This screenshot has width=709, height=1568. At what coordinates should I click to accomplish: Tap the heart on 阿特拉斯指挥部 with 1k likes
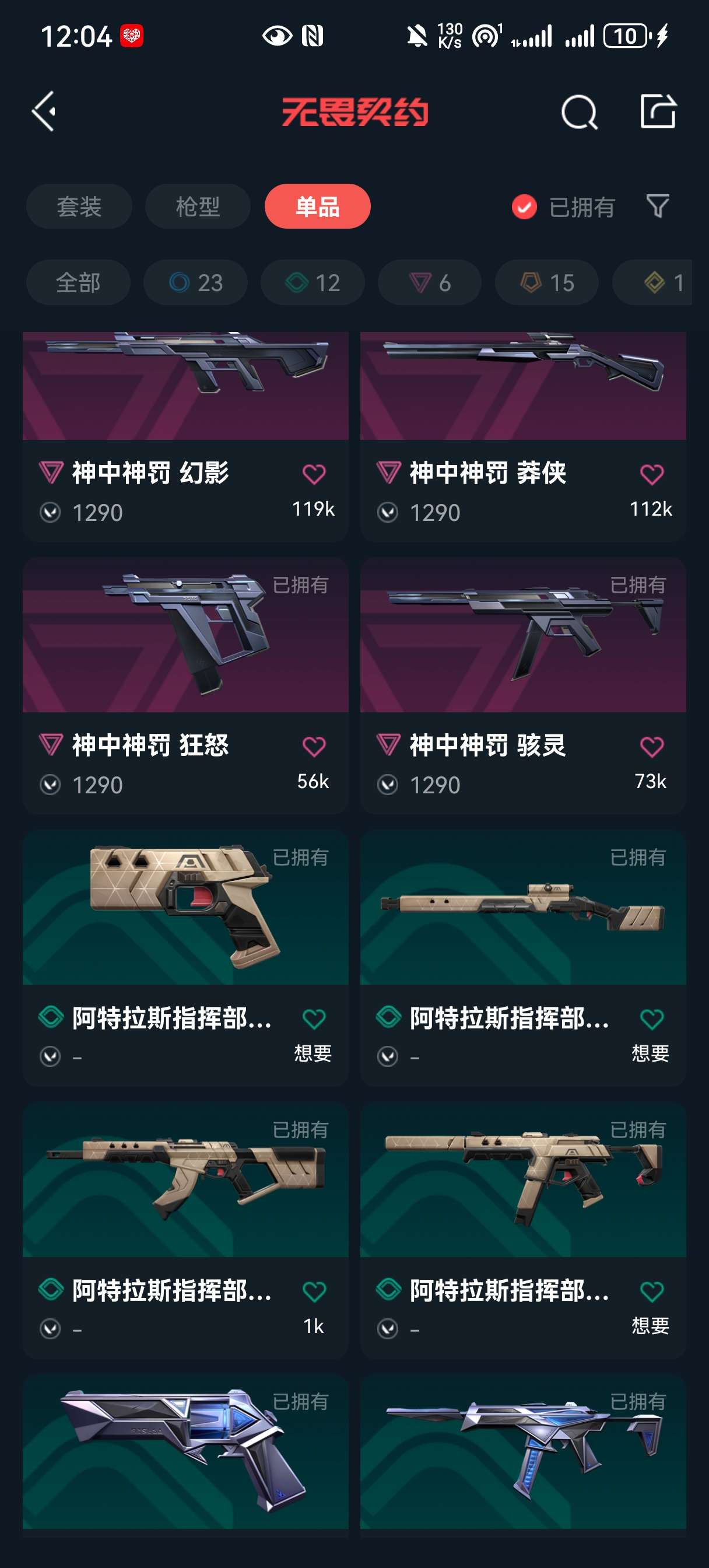coord(314,1291)
